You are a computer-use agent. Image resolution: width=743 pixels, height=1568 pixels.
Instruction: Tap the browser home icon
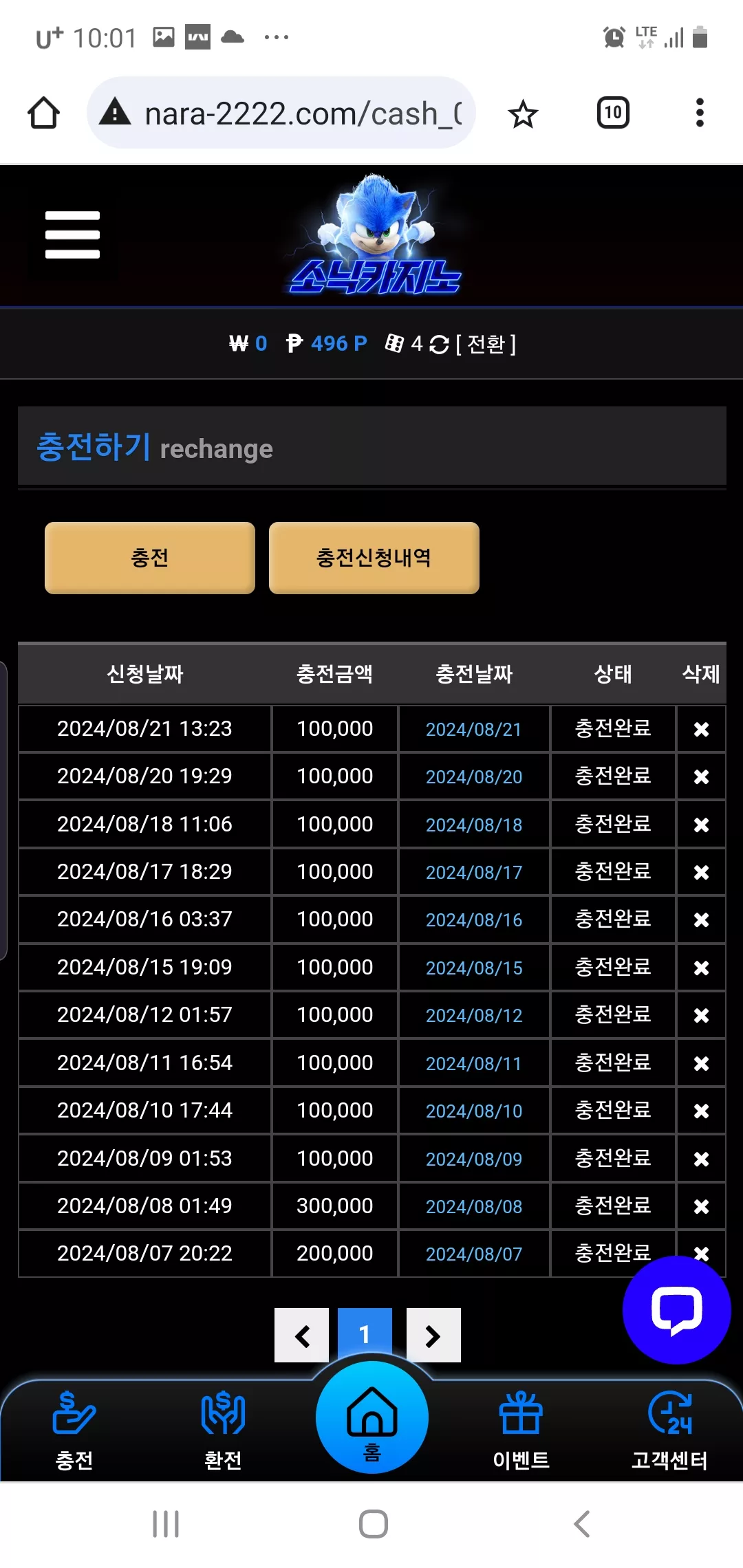(43, 113)
